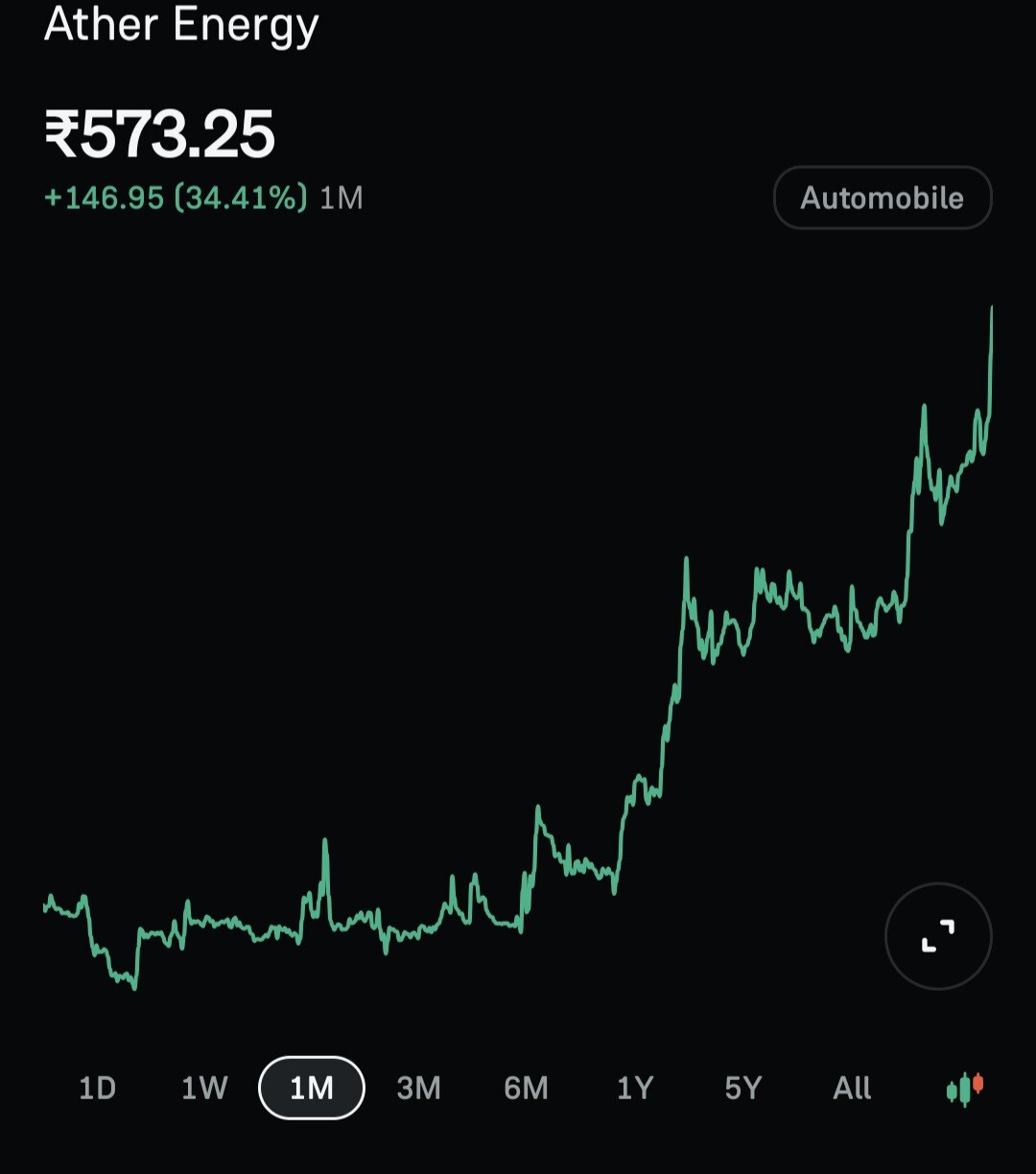This screenshot has width=1036, height=1174.
Task: Show the All time chart
Action: pos(852,1089)
